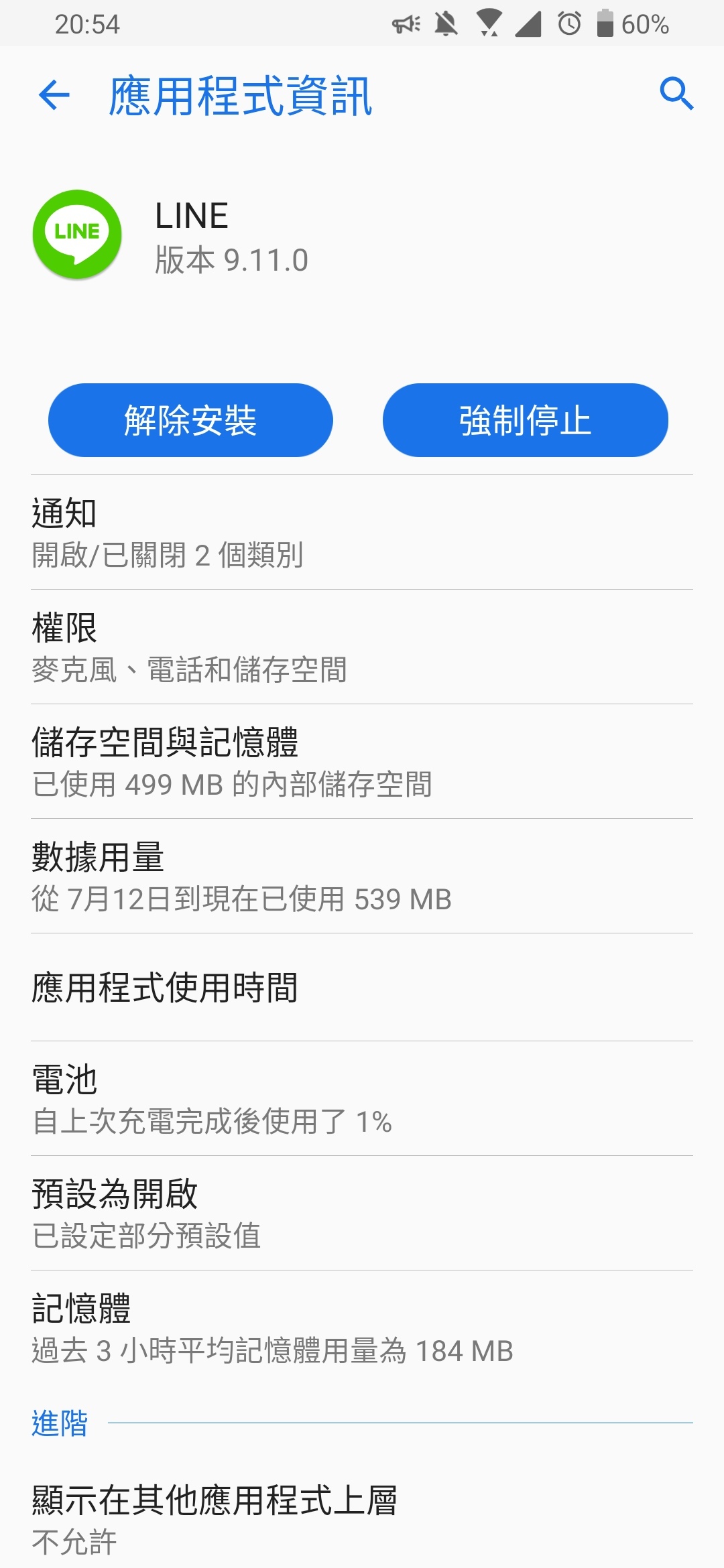View 記憶體 memory usage
Viewport: 724px width, 1568px height.
tap(362, 1328)
